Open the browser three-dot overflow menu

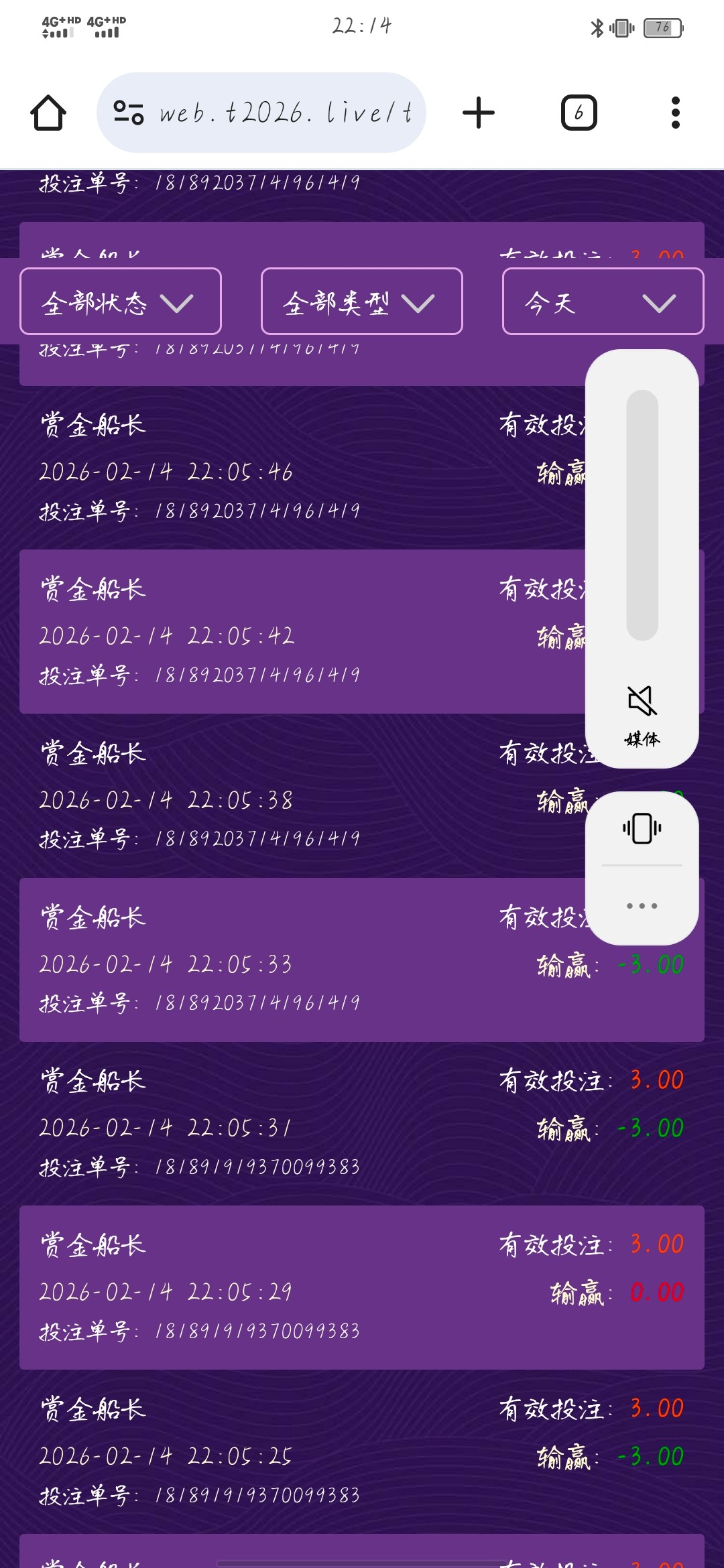(x=676, y=113)
